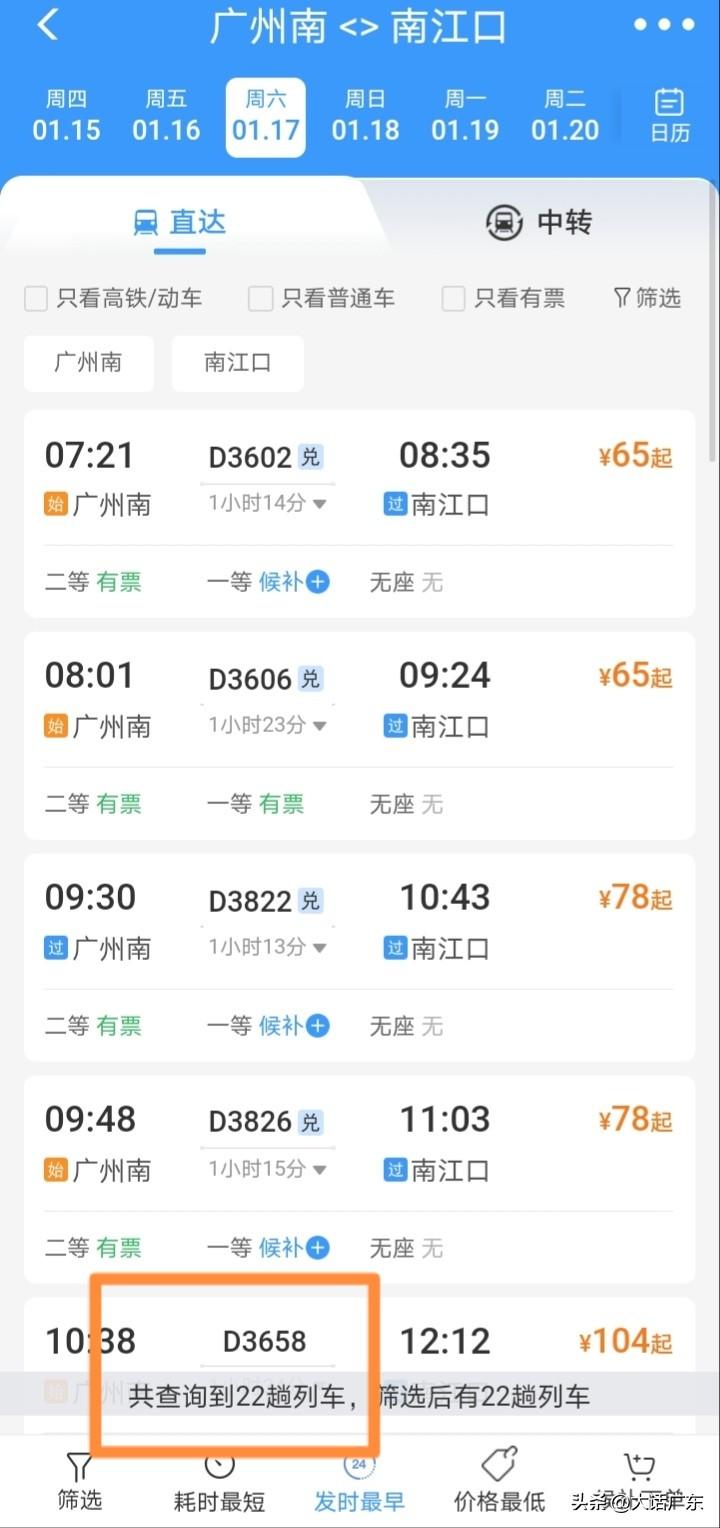The width and height of the screenshot is (720, 1528).
Task: Sort by 耗时最短 in bottom bar
Action: tap(219, 1484)
